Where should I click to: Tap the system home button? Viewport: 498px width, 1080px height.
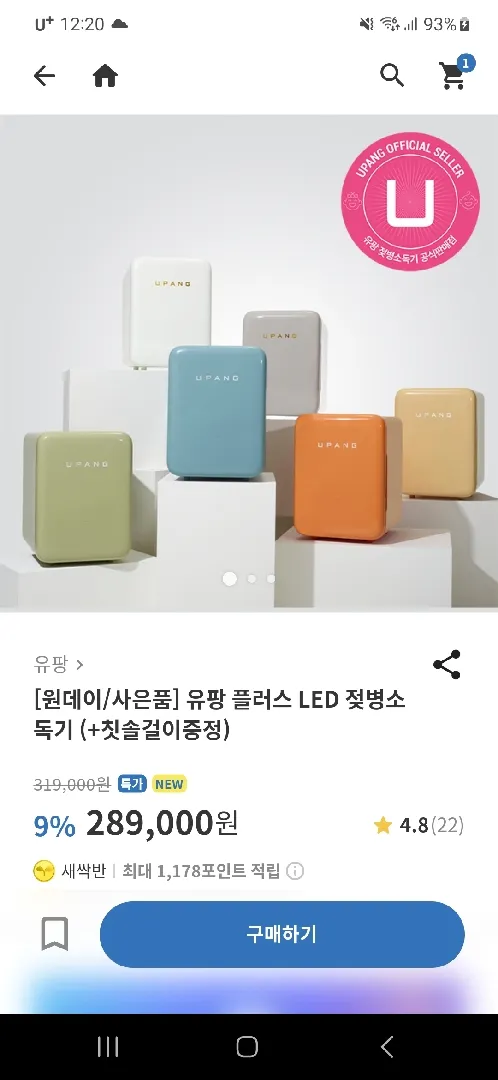[x=247, y=1047]
